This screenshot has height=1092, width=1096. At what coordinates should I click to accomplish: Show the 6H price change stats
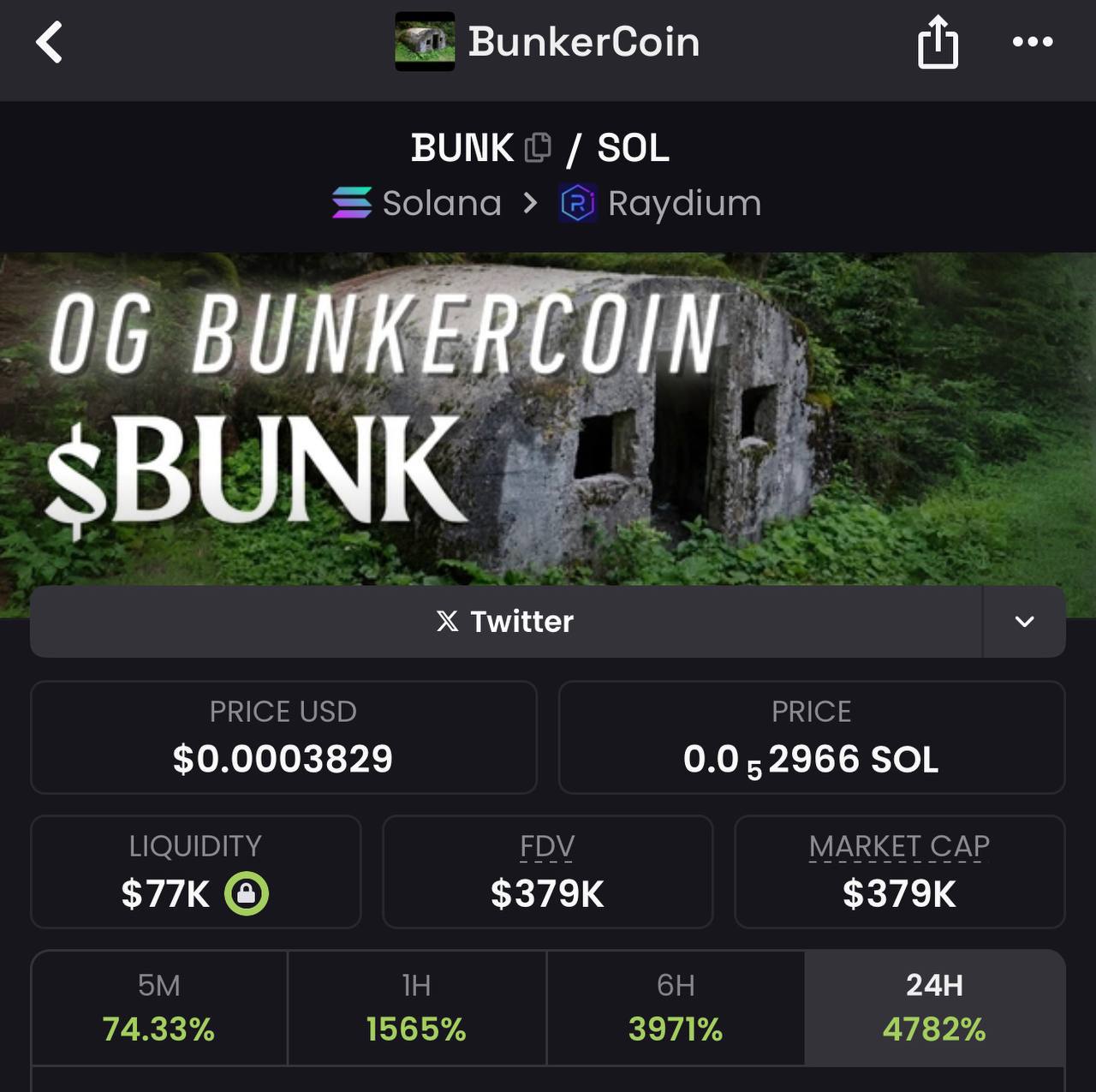click(676, 1007)
